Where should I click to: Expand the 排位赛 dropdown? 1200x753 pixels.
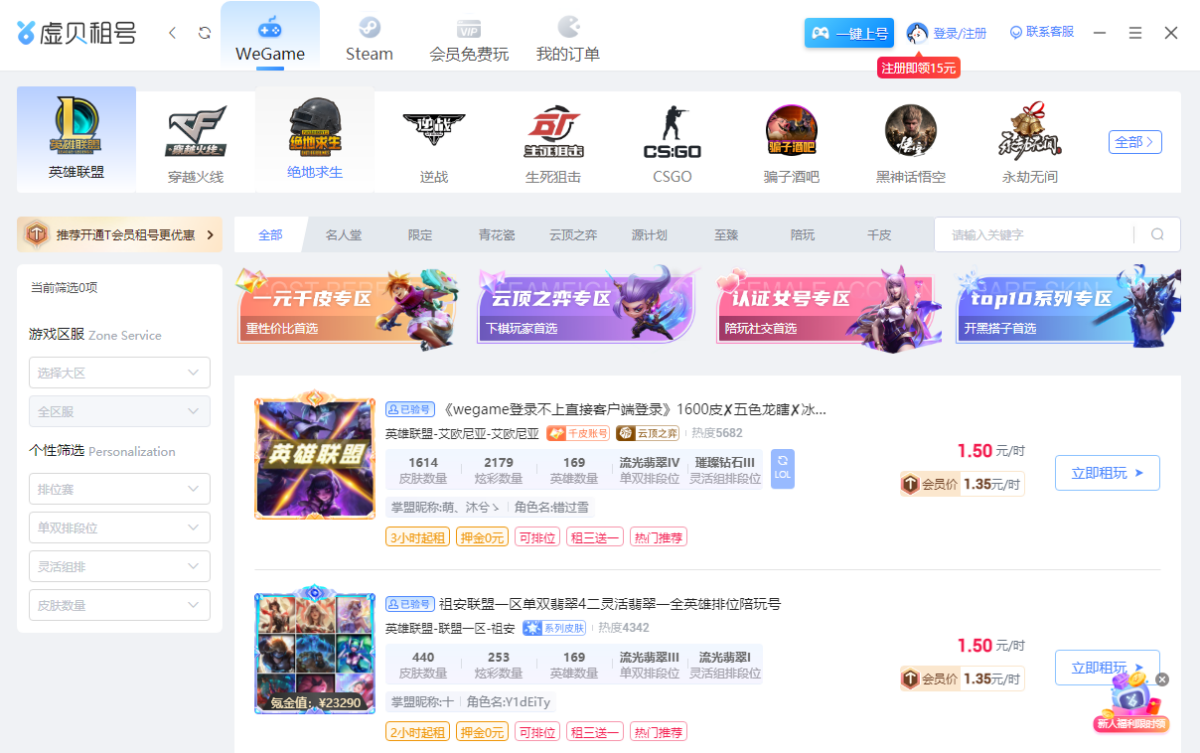point(119,489)
